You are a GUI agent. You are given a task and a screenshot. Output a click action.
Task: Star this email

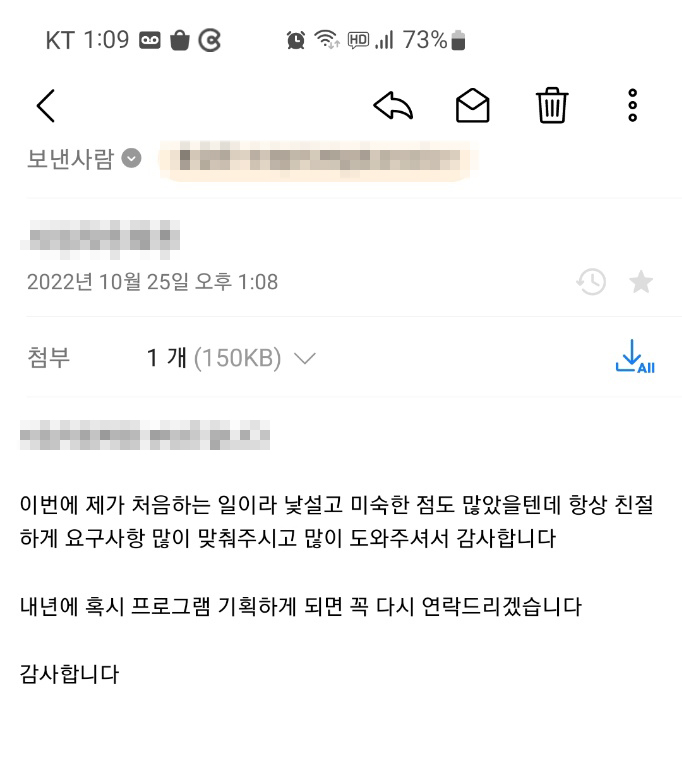[x=640, y=283]
